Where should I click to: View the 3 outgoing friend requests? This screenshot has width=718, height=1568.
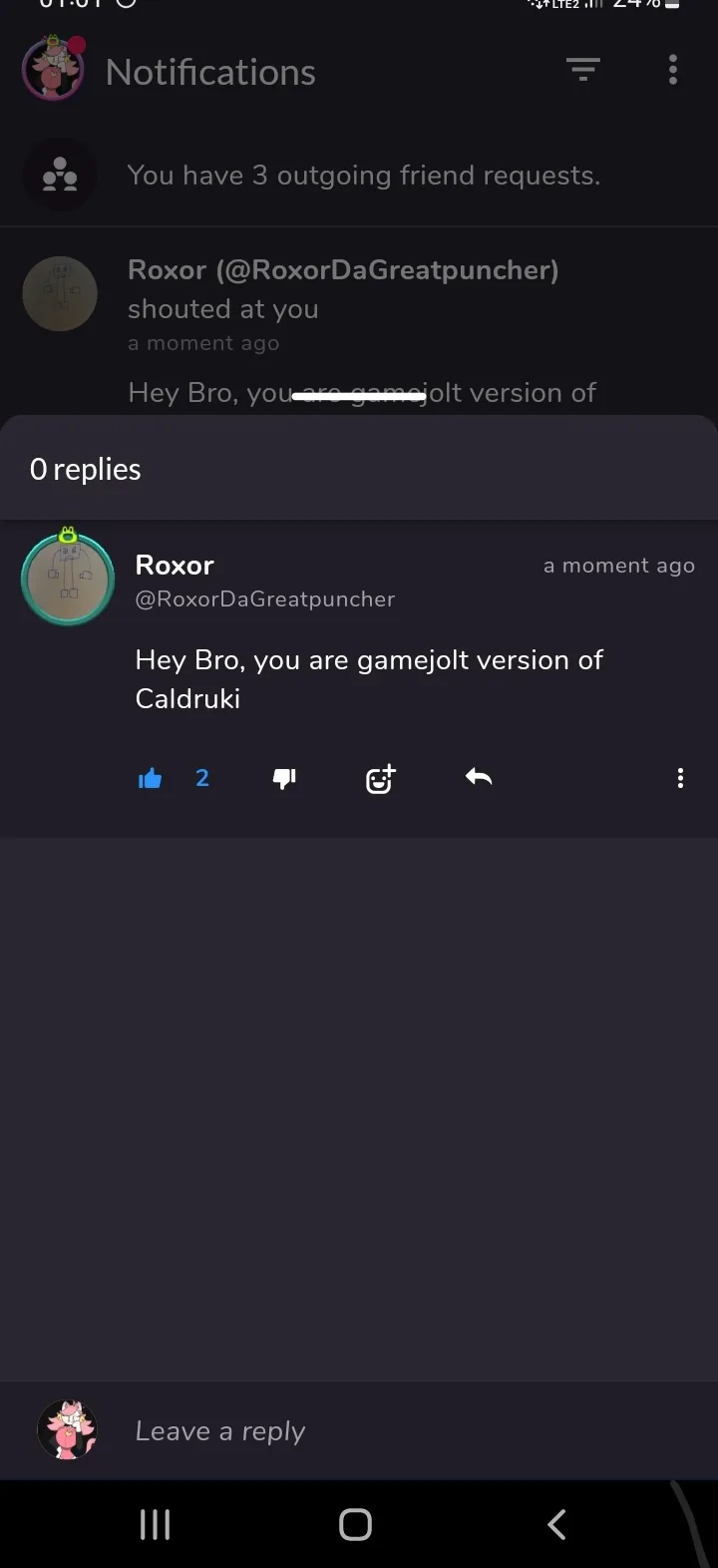click(359, 176)
